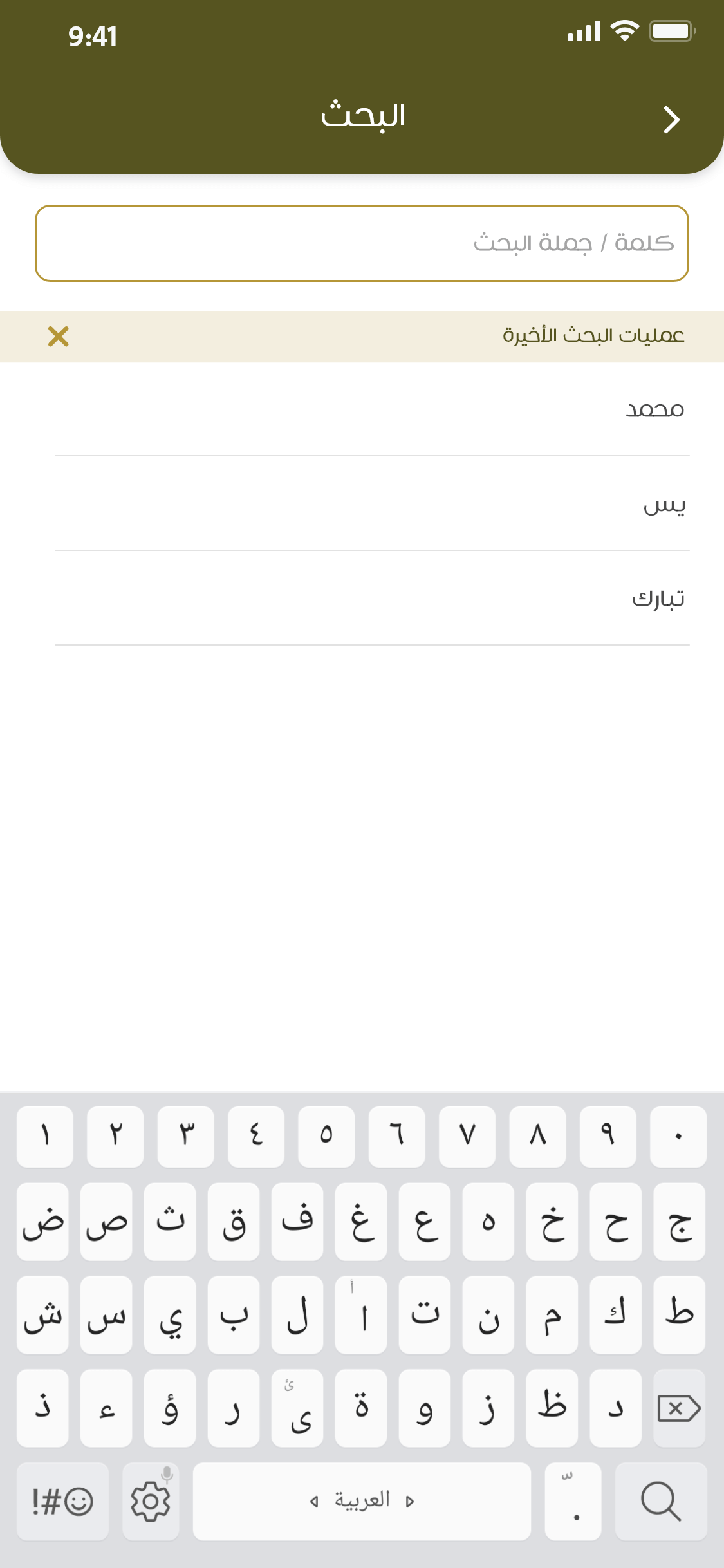This screenshot has width=724, height=1568.
Task: Tap the keyboard backspace key
Action: (x=678, y=1408)
